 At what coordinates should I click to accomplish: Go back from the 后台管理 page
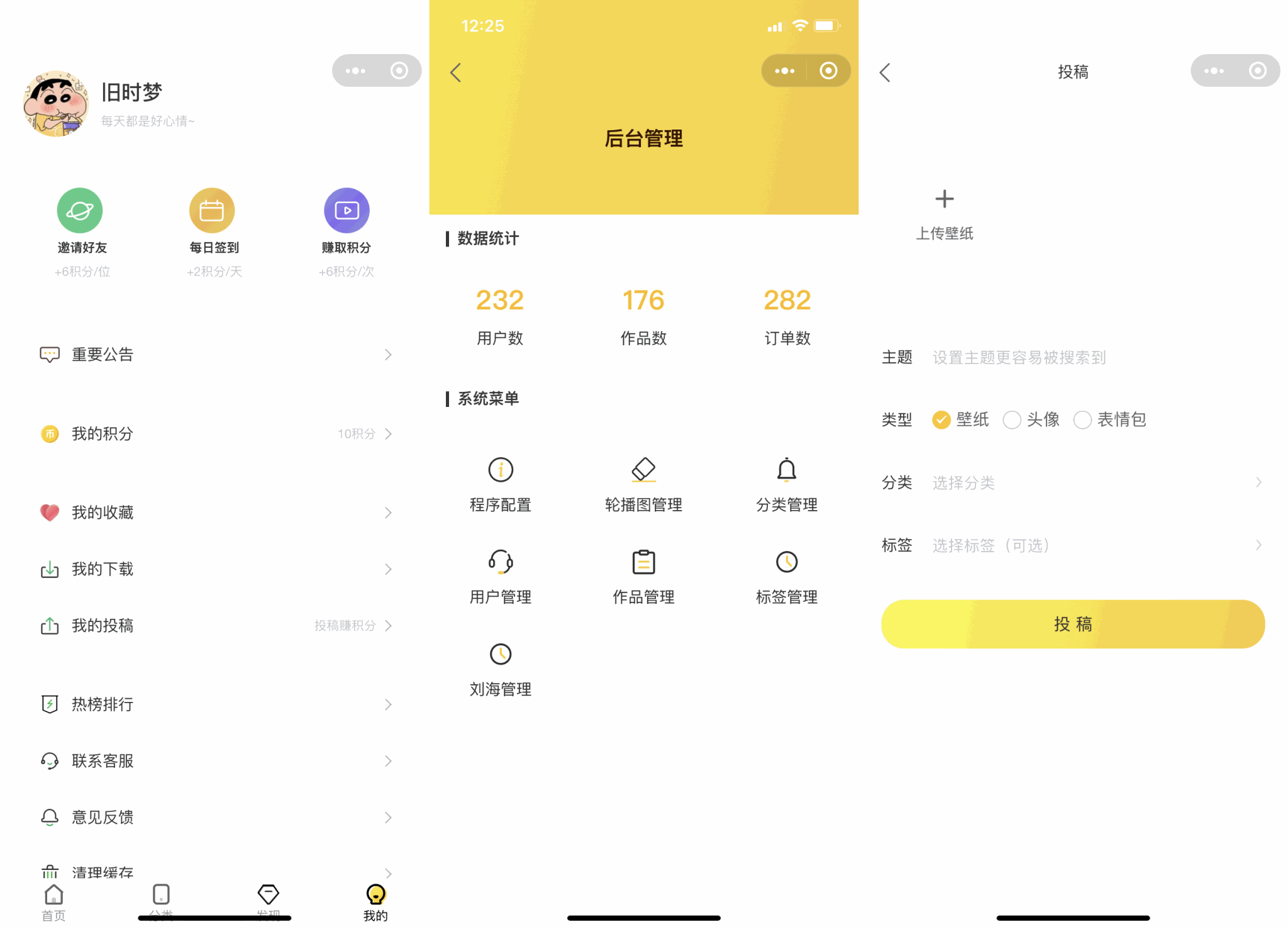click(456, 72)
